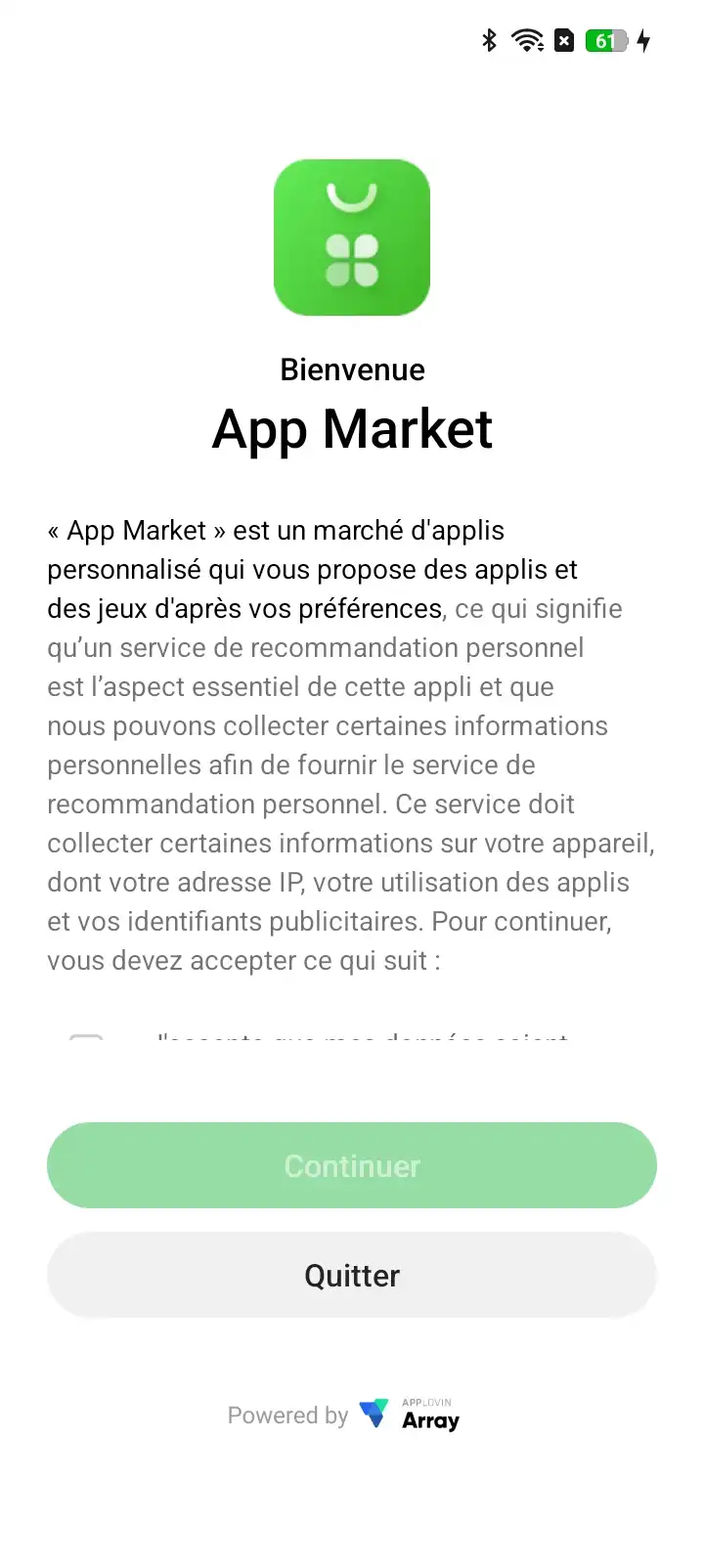
Task: Check the partially visible consent checkbox
Action: coord(86,1037)
